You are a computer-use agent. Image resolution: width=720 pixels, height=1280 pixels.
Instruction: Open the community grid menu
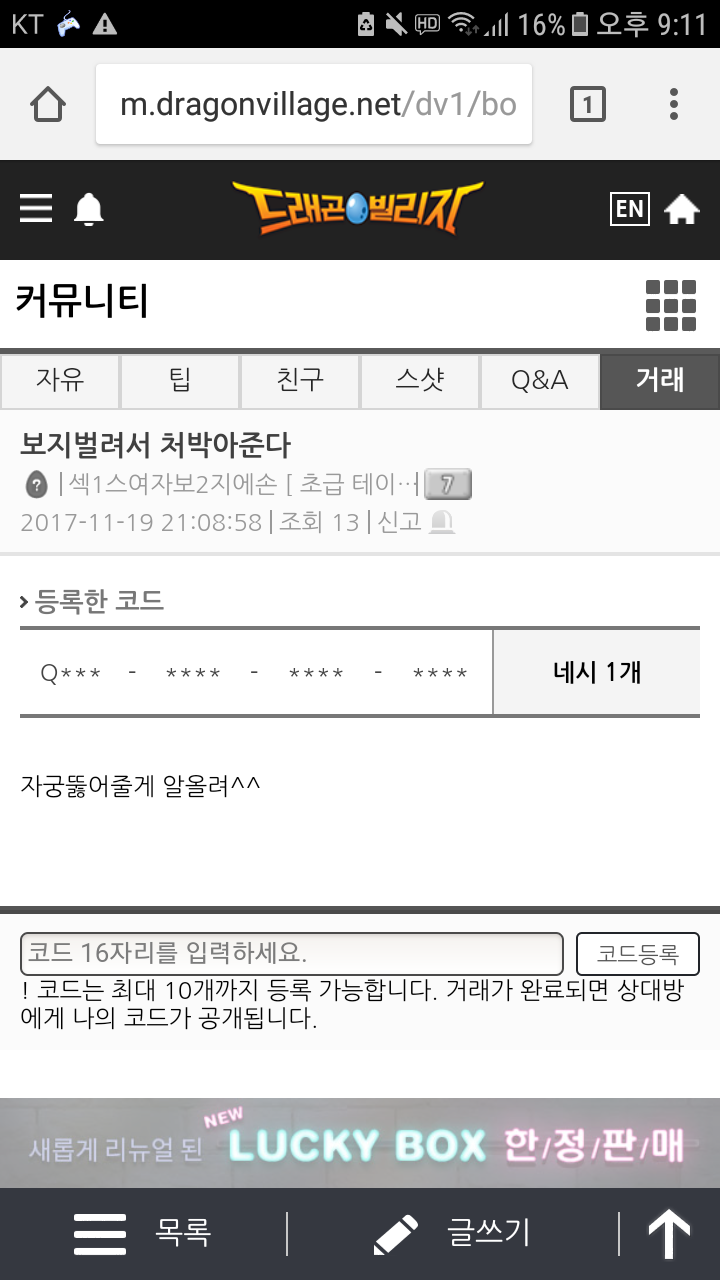(x=670, y=304)
